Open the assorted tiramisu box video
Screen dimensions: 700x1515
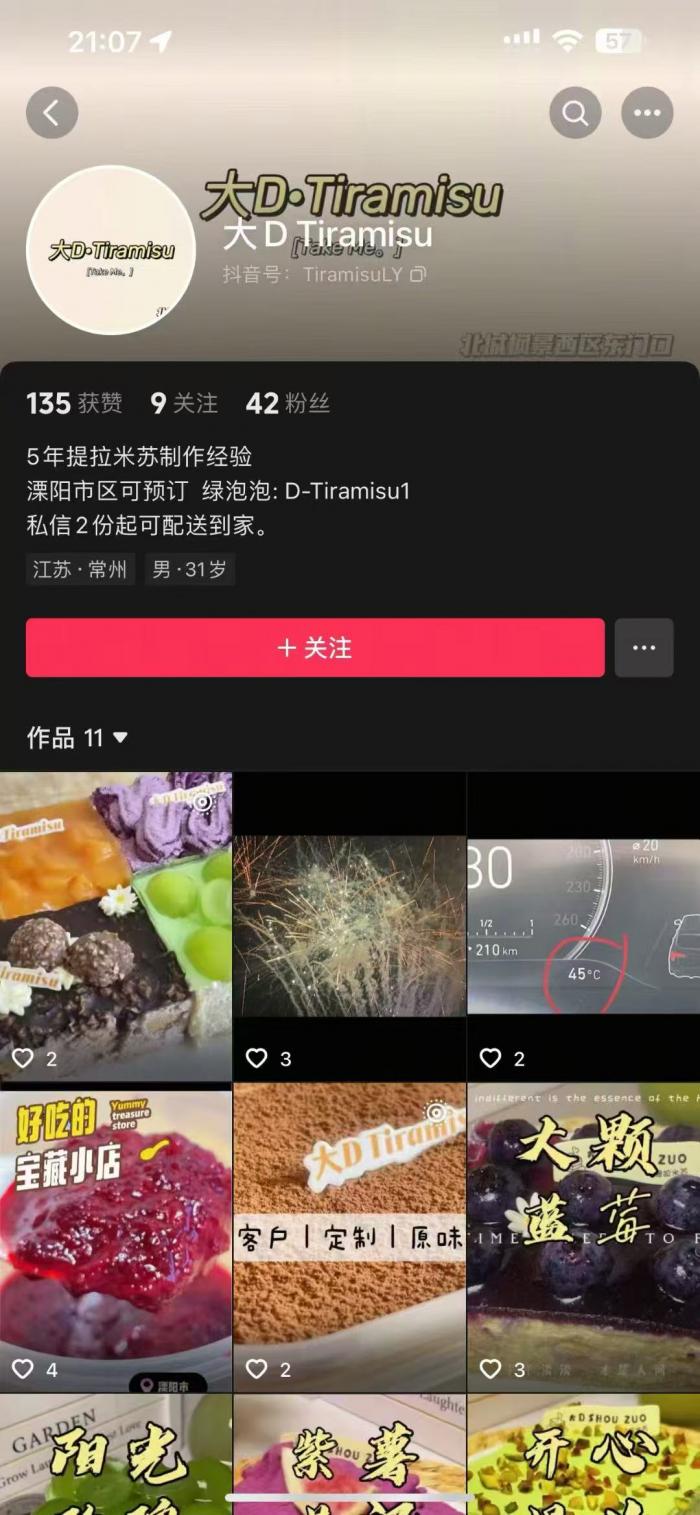[116, 925]
